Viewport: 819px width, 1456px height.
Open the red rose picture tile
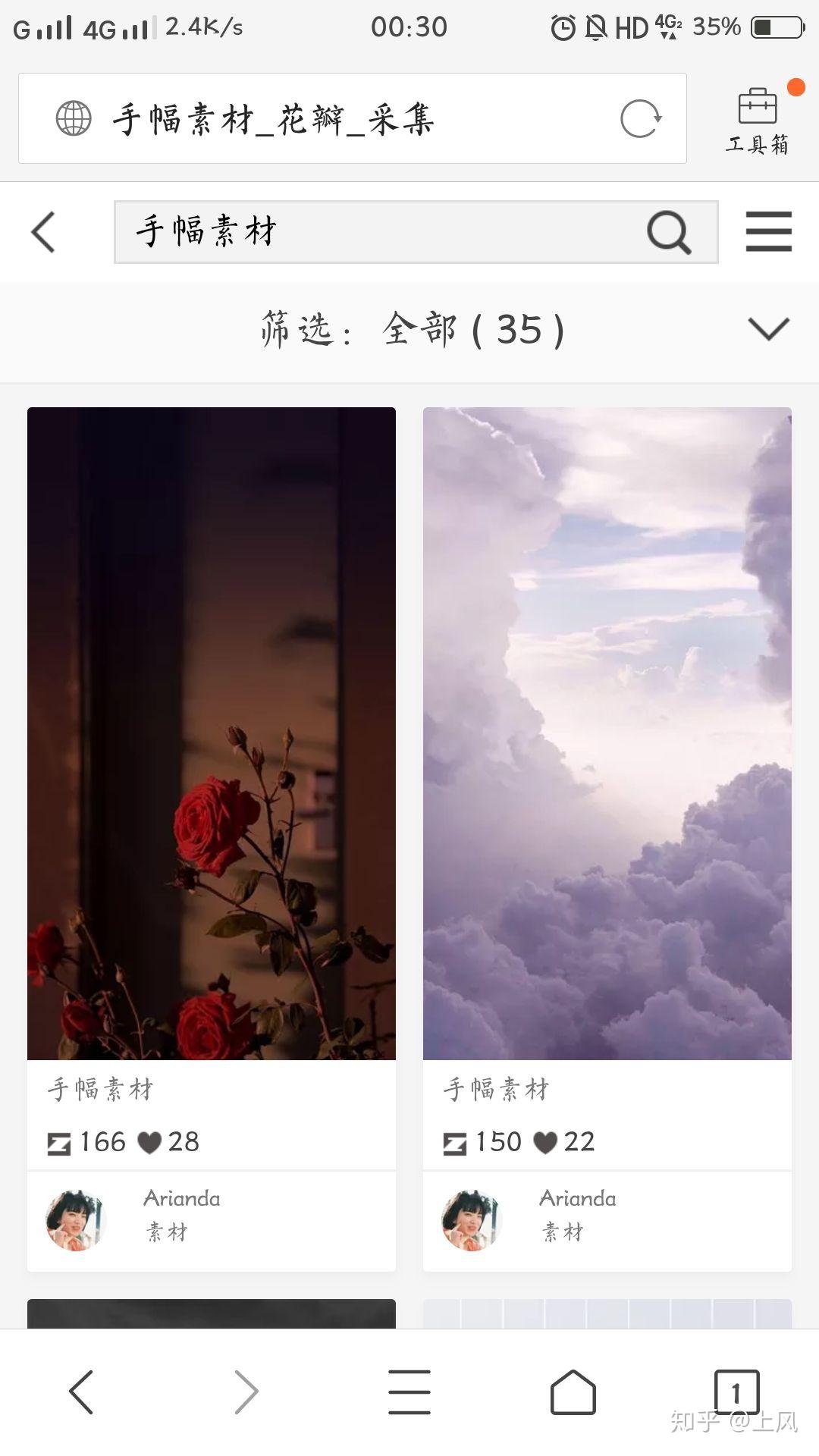[x=212, y=733]
